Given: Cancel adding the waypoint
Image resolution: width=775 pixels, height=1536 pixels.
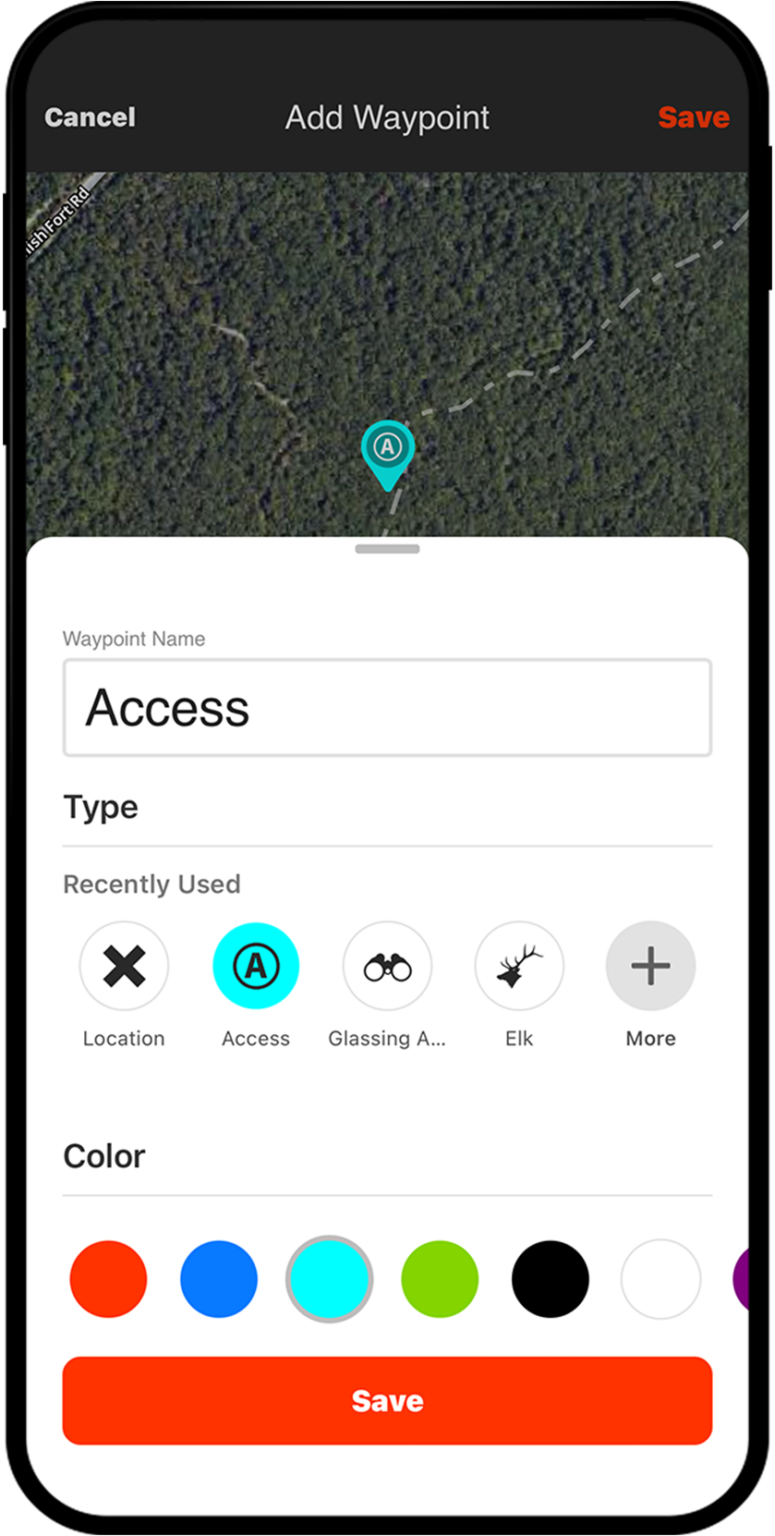Looking at the screenshot, I should (89, 117).
